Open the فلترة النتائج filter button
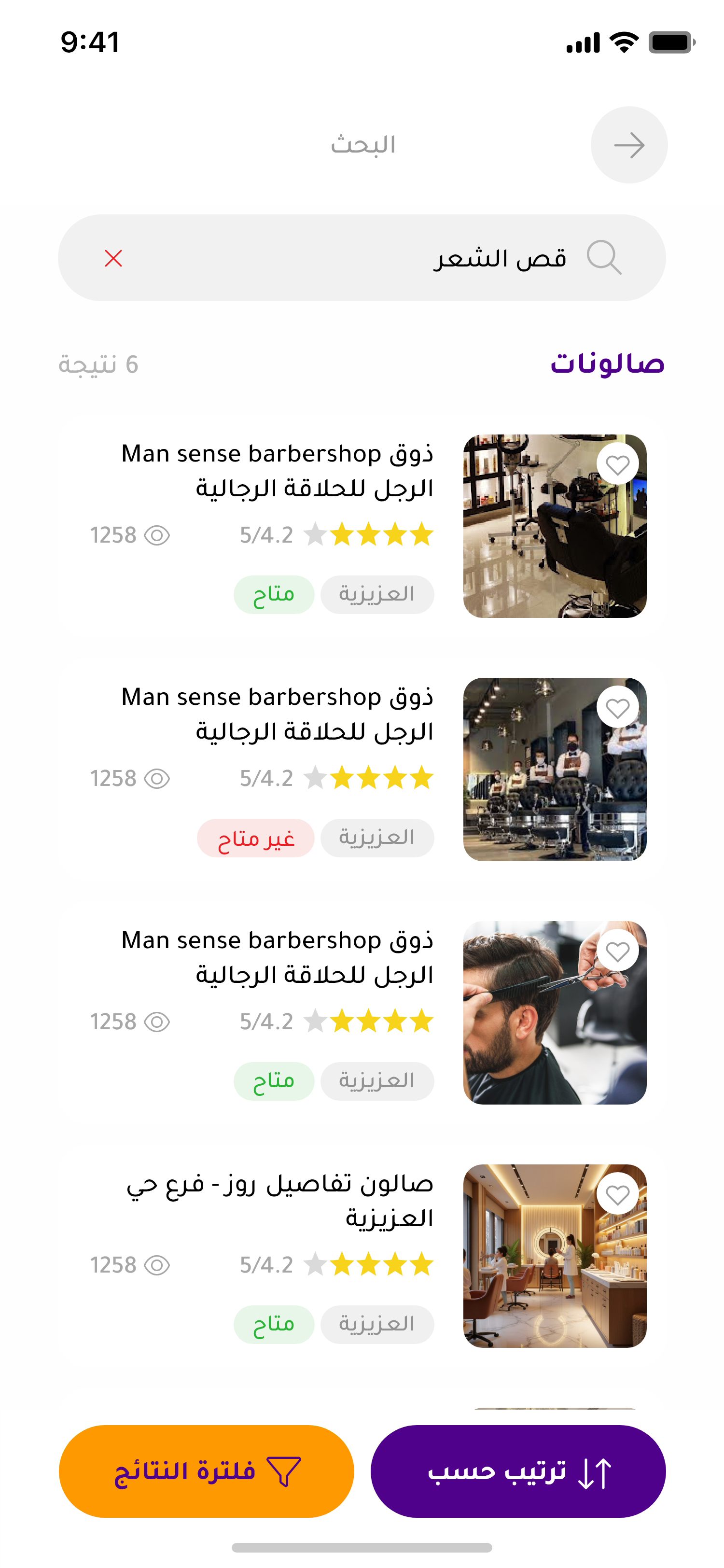The height and width of the screenshot is (1568, 724). pos(206,1470)
